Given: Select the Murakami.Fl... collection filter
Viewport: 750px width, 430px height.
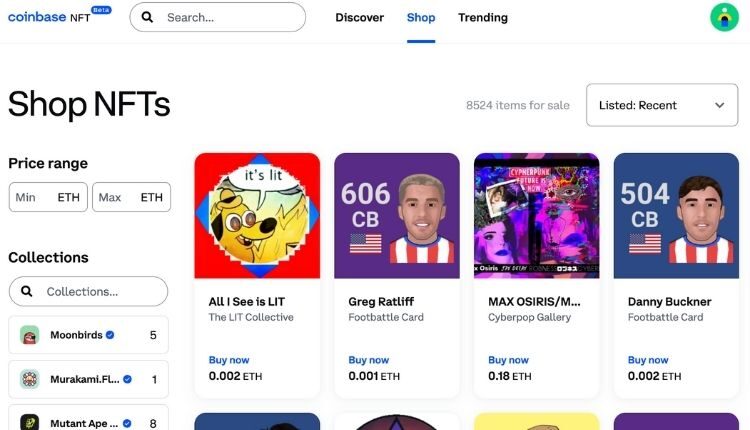Looking at the screenshot, I should click(x=88, y=379).
